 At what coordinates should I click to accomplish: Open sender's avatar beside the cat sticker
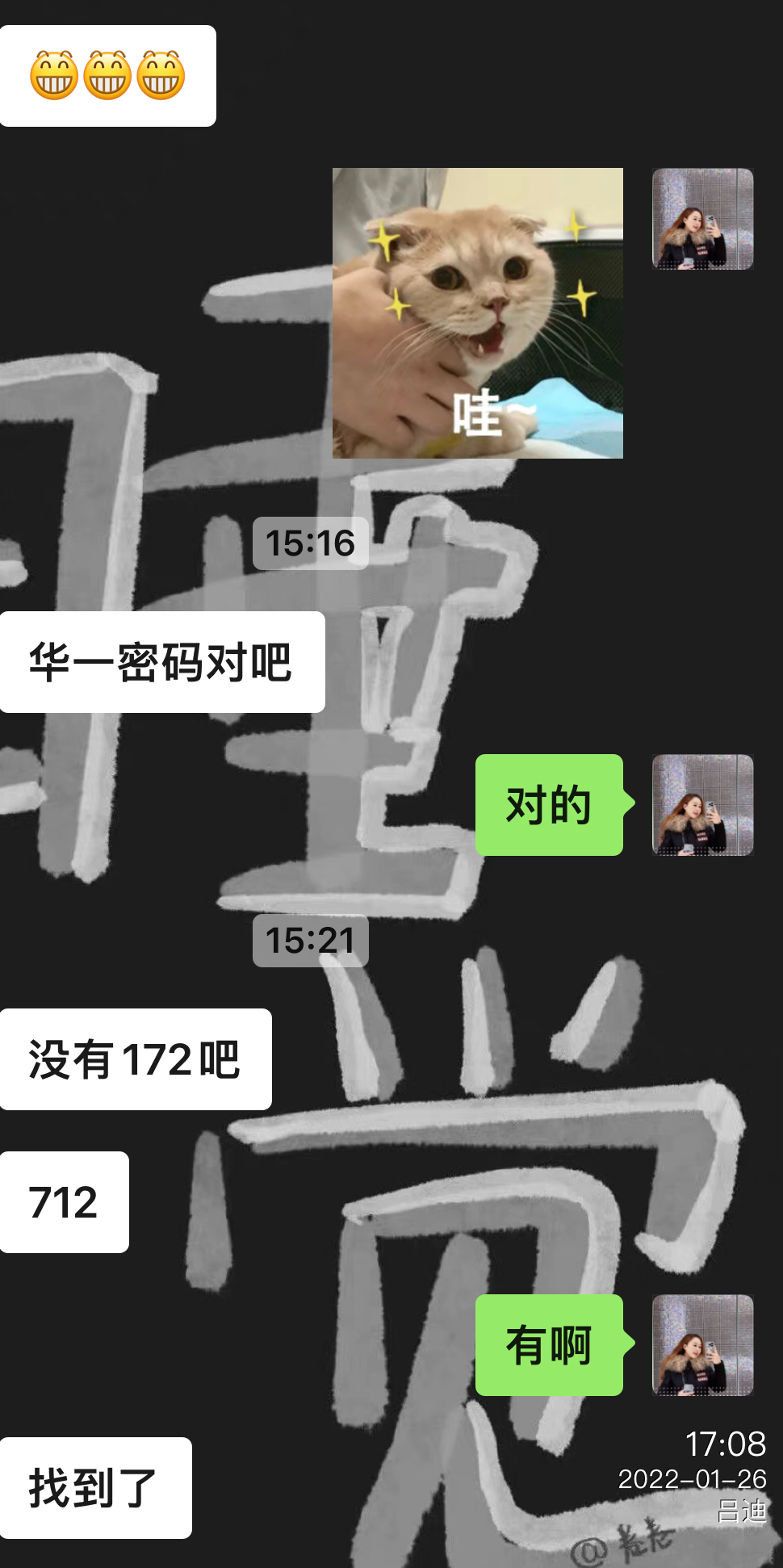[x=702, y=219]
